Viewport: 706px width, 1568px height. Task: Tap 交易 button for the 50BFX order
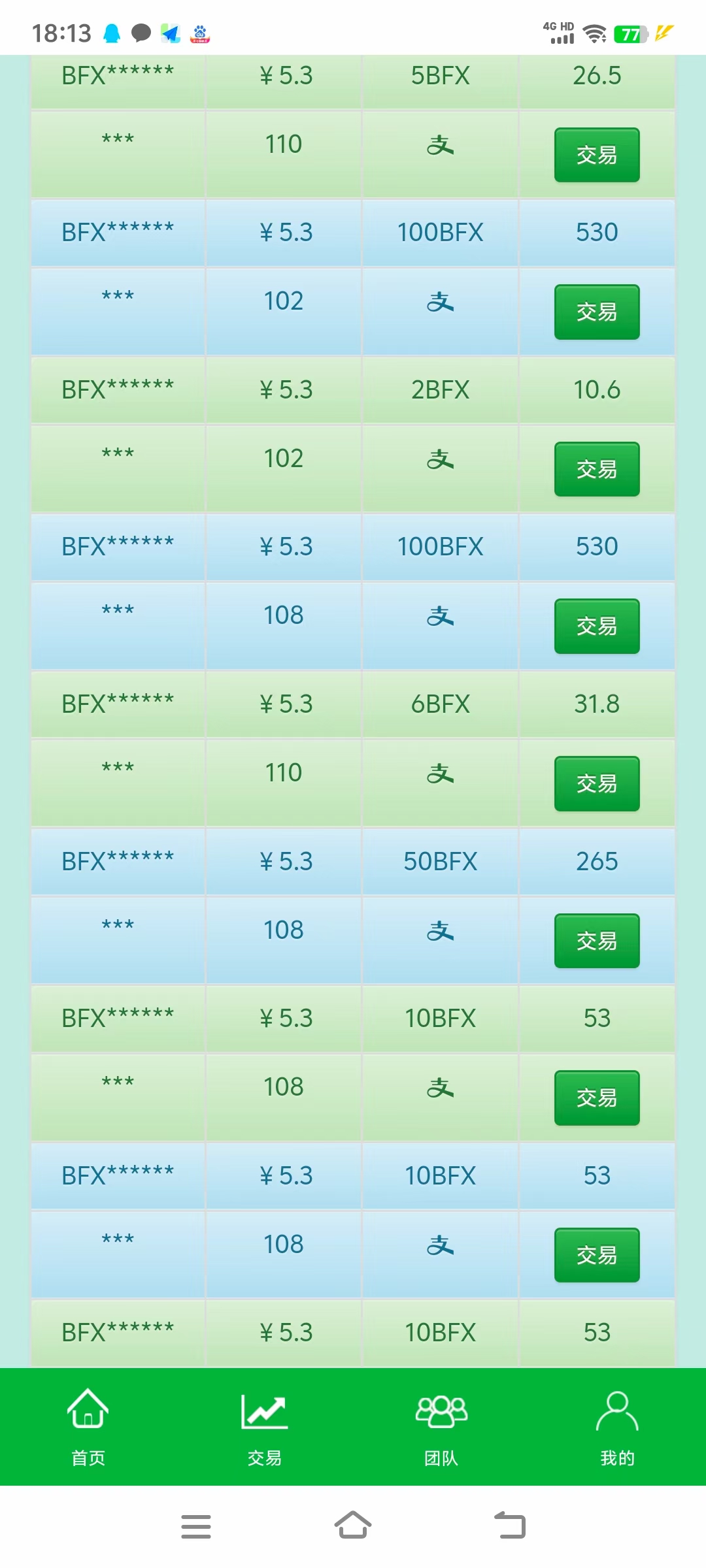pos(597,941)
